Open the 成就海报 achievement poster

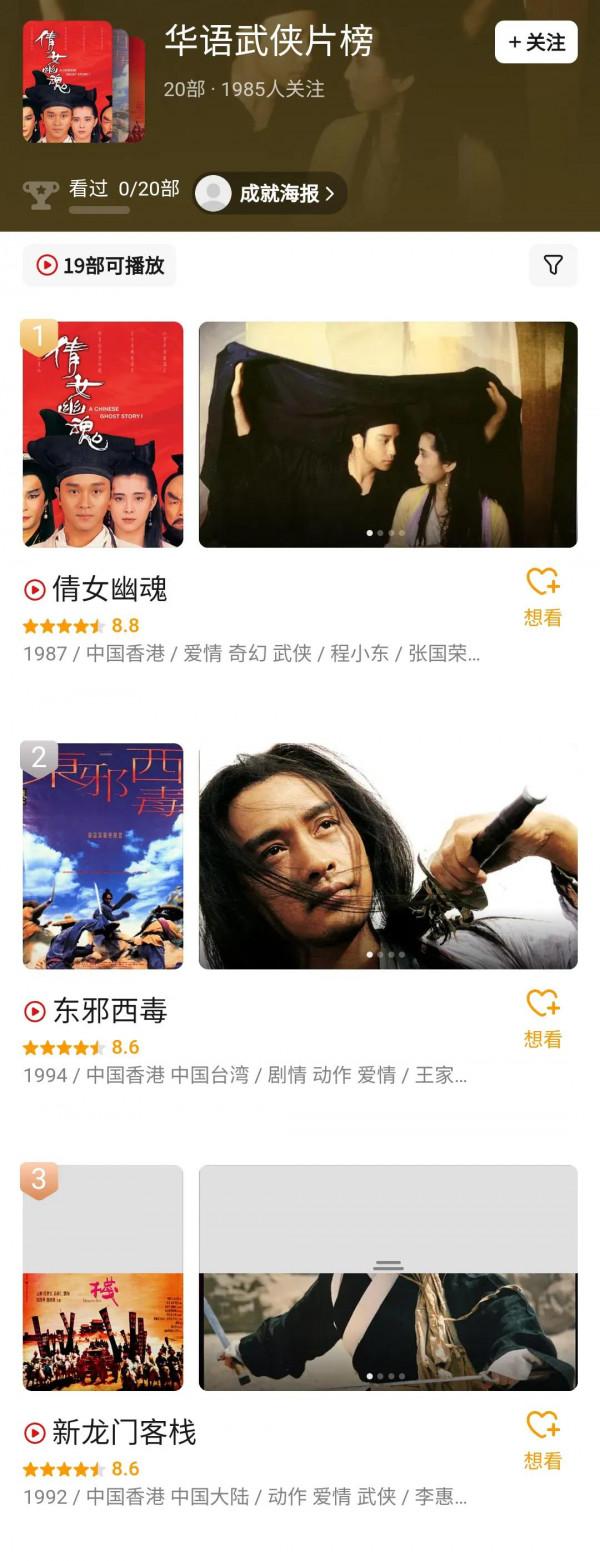[x=270, y=193]
